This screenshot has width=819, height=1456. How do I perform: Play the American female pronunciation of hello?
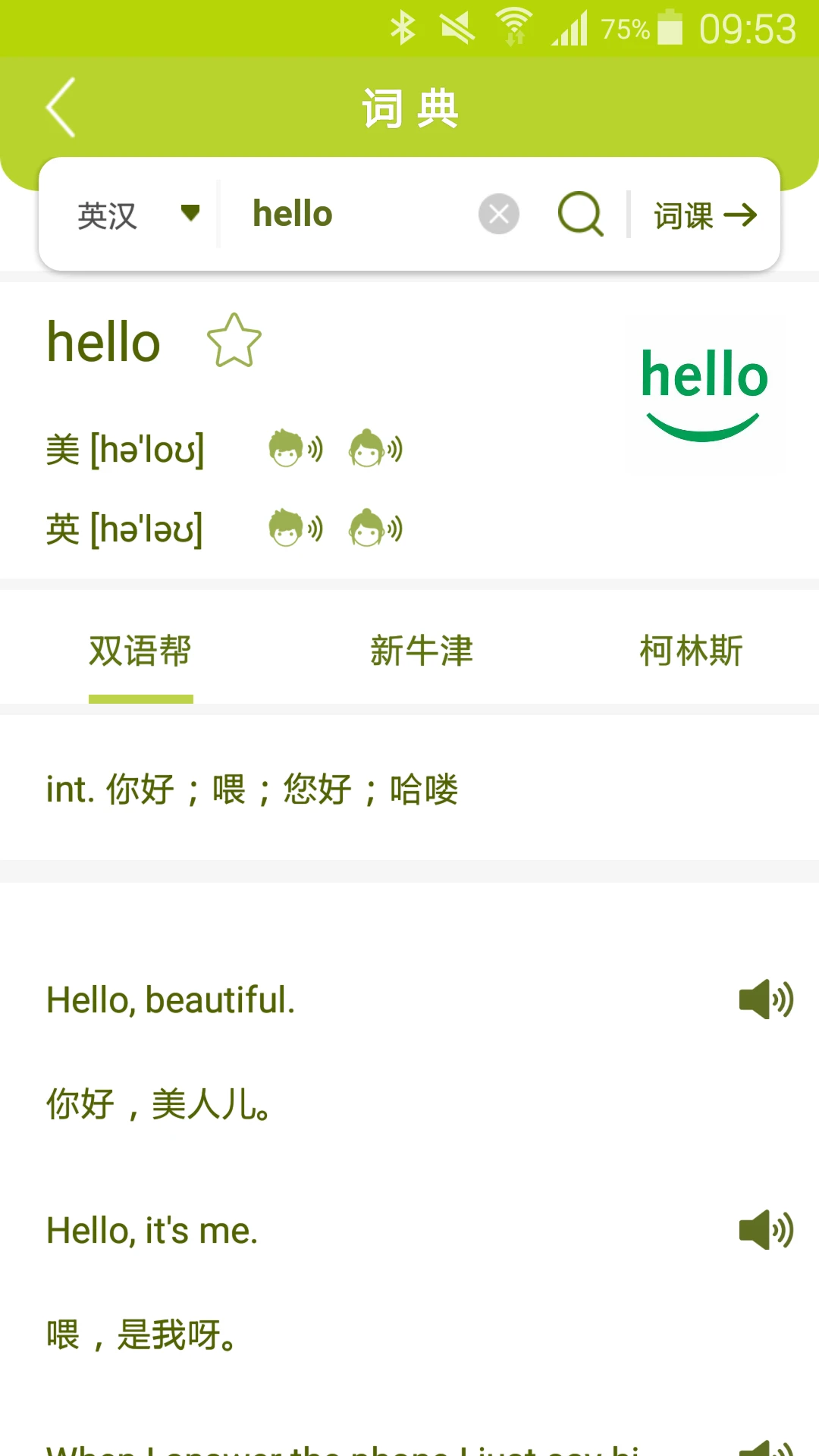pos(377,448)
